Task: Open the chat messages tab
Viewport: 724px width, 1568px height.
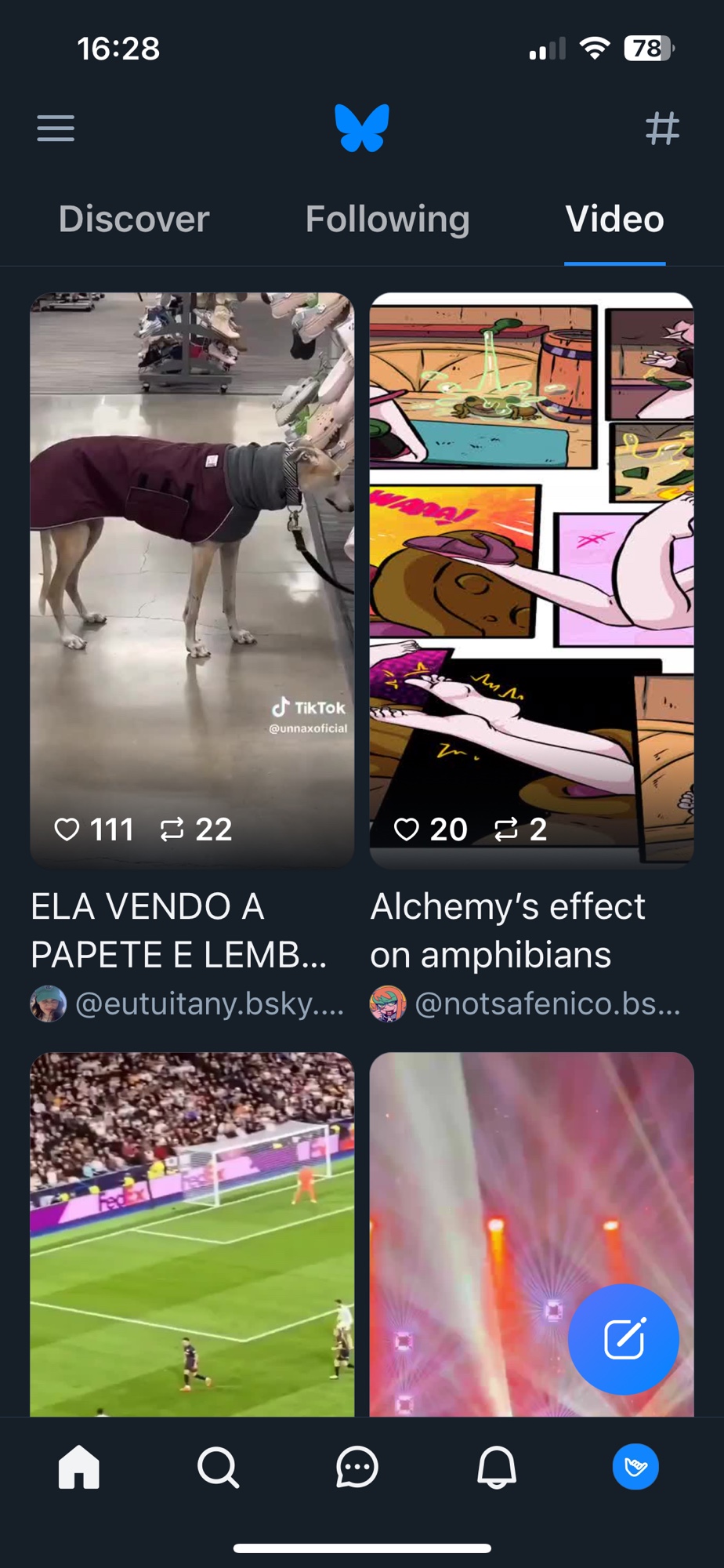Action: (x=357, y=1467)
